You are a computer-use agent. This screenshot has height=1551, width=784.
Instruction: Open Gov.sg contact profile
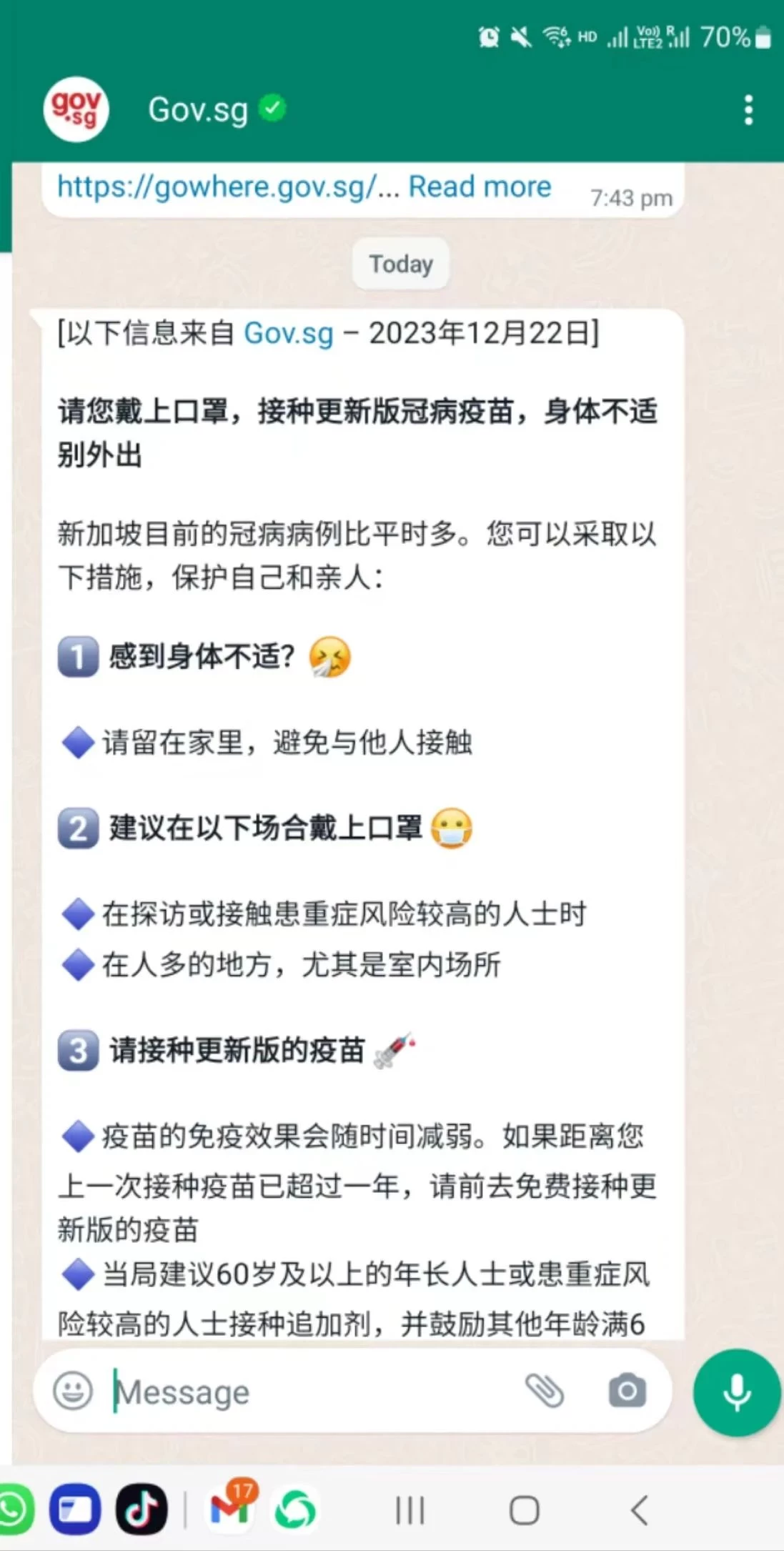197,110
